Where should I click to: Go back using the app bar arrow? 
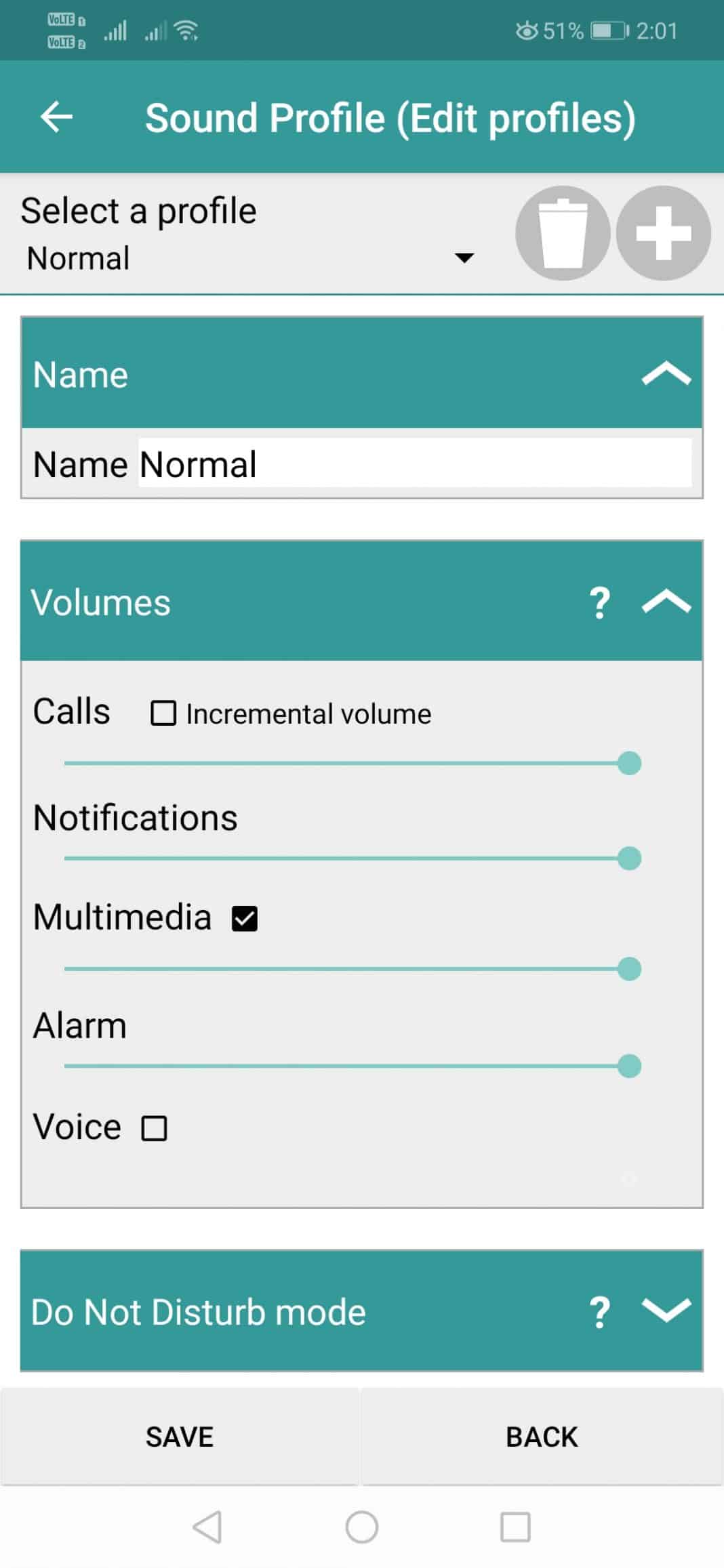[56, 117]
